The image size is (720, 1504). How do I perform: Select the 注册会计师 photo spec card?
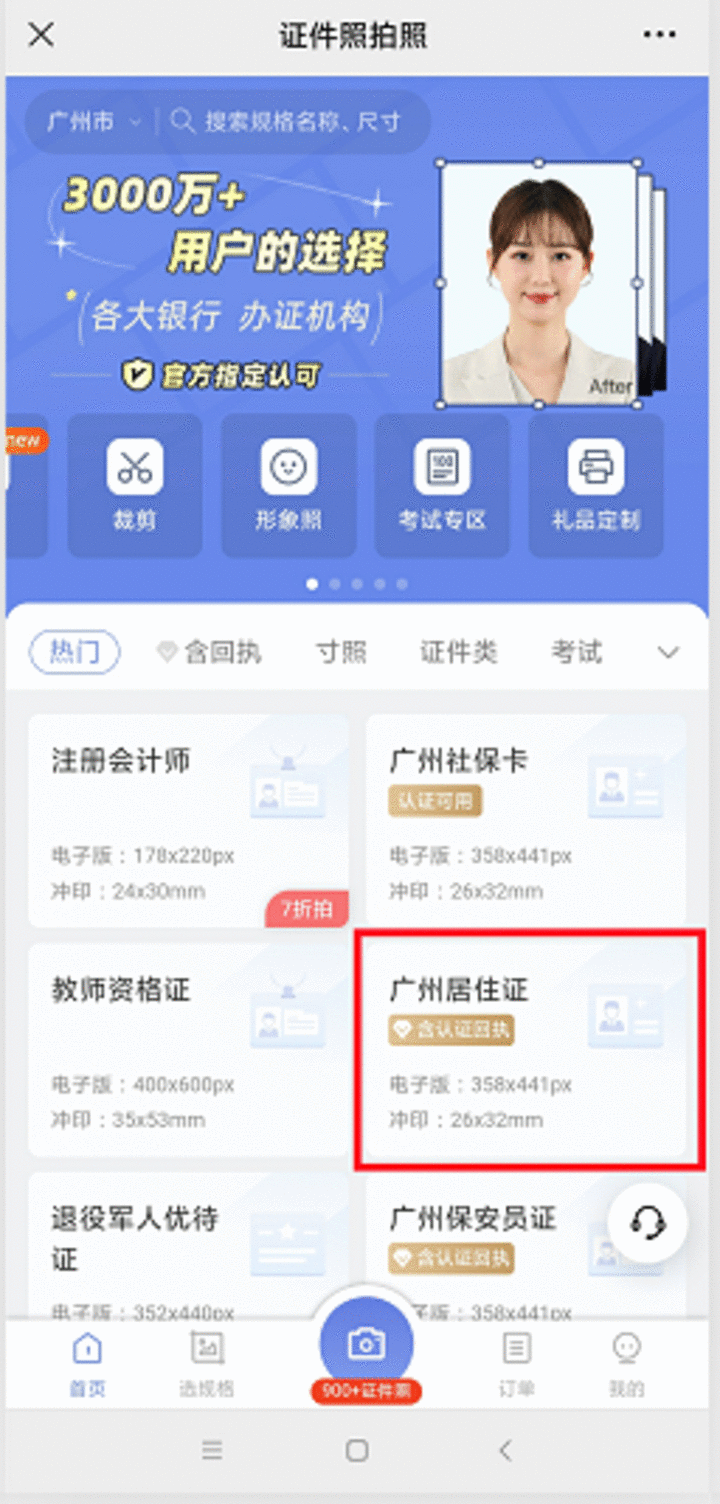188,820
